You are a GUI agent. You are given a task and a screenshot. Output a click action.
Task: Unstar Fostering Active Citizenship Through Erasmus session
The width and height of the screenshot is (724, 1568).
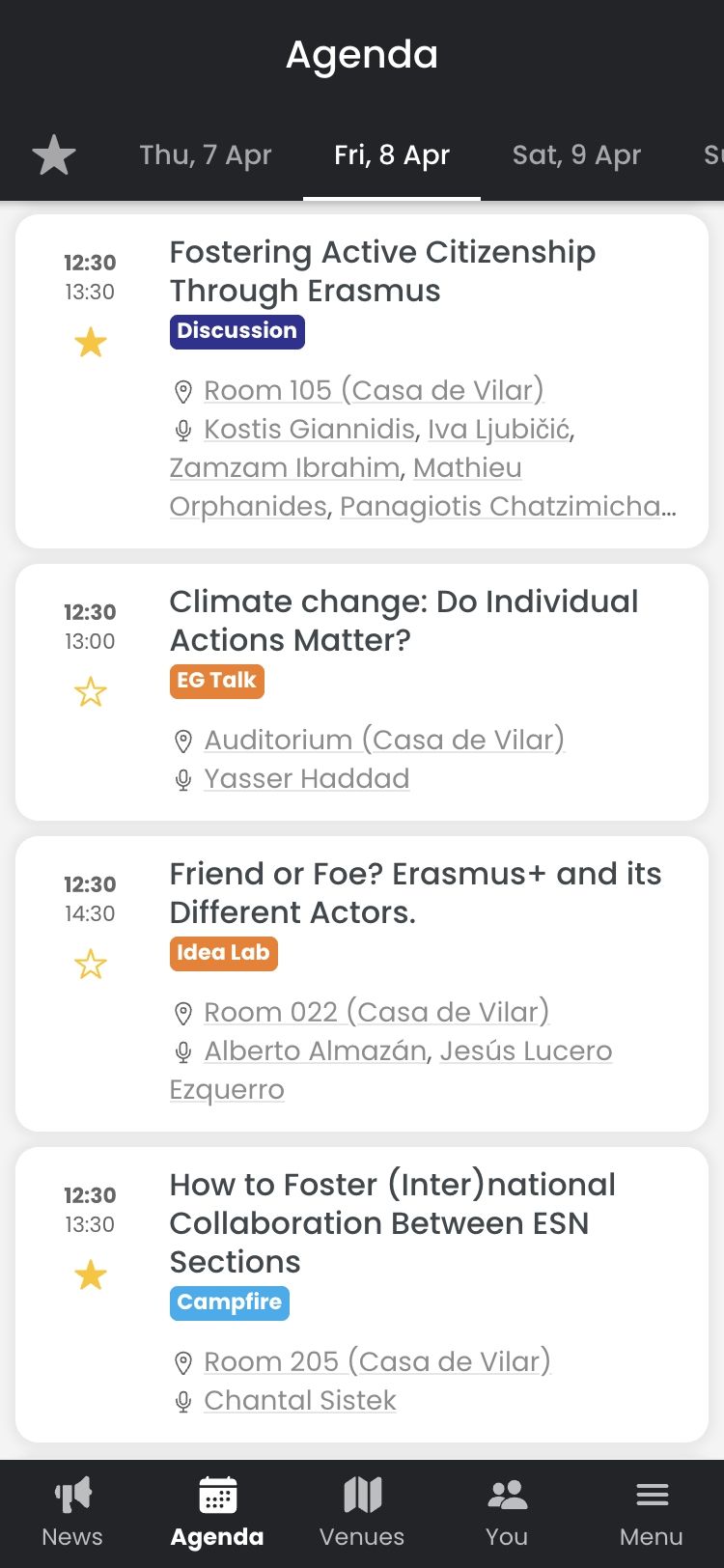tap(91, 343)
